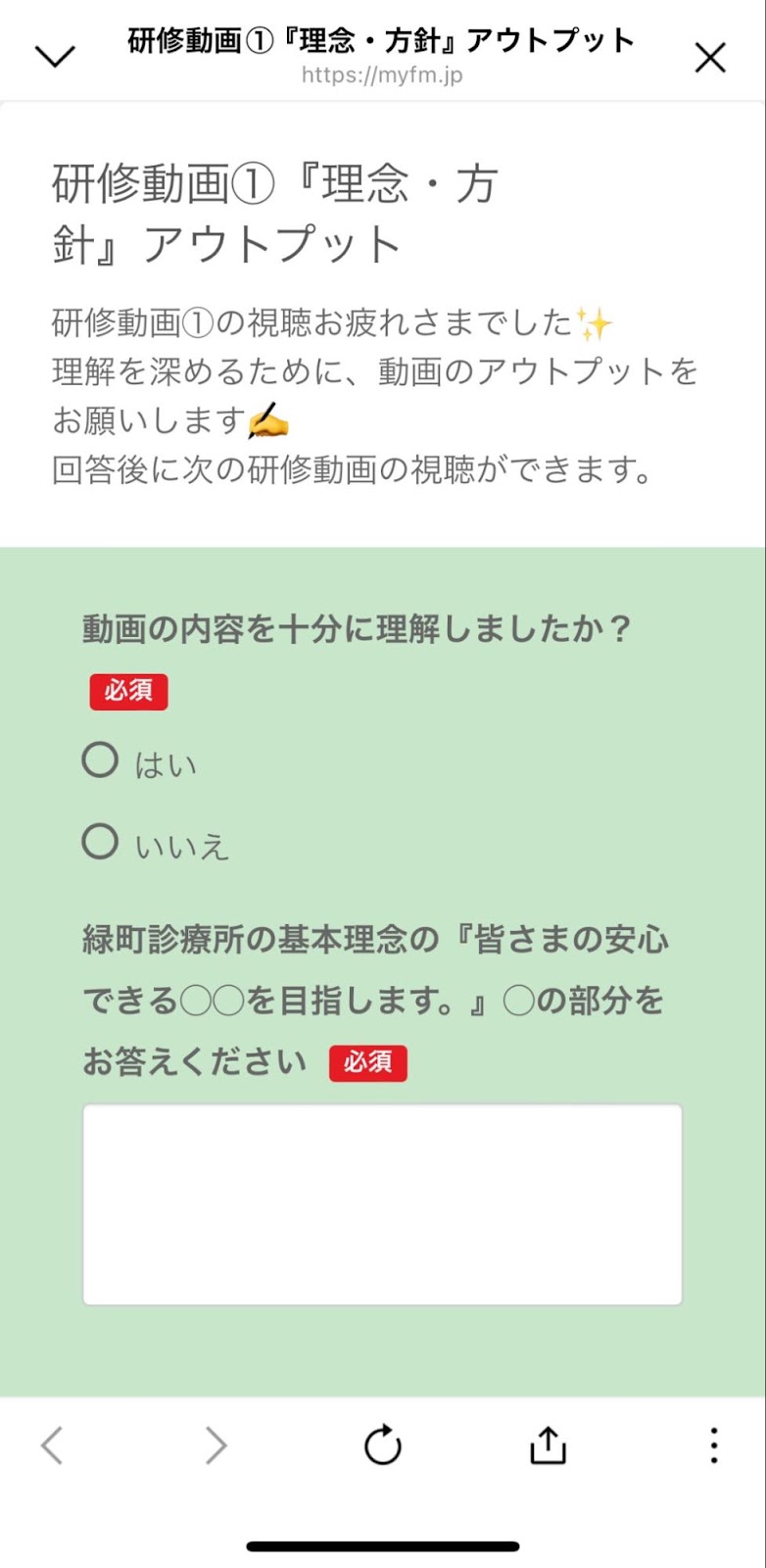Screen dimensions: 766x1568
Task: Tap the reload page icon
Action: click(x=383, y=1445)
